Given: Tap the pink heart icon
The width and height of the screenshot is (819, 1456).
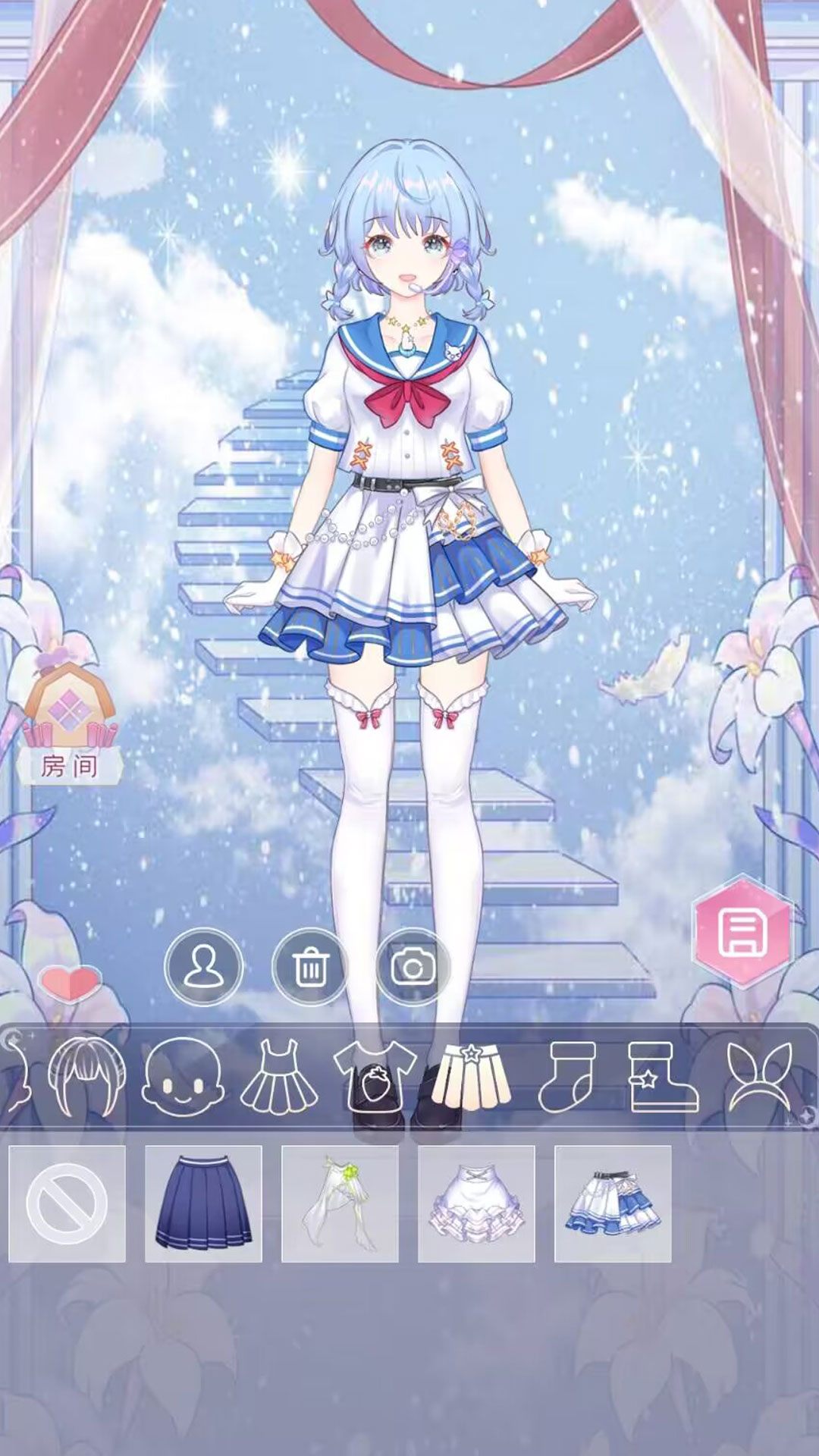Looking at the screenshot, I should [69, 983].
